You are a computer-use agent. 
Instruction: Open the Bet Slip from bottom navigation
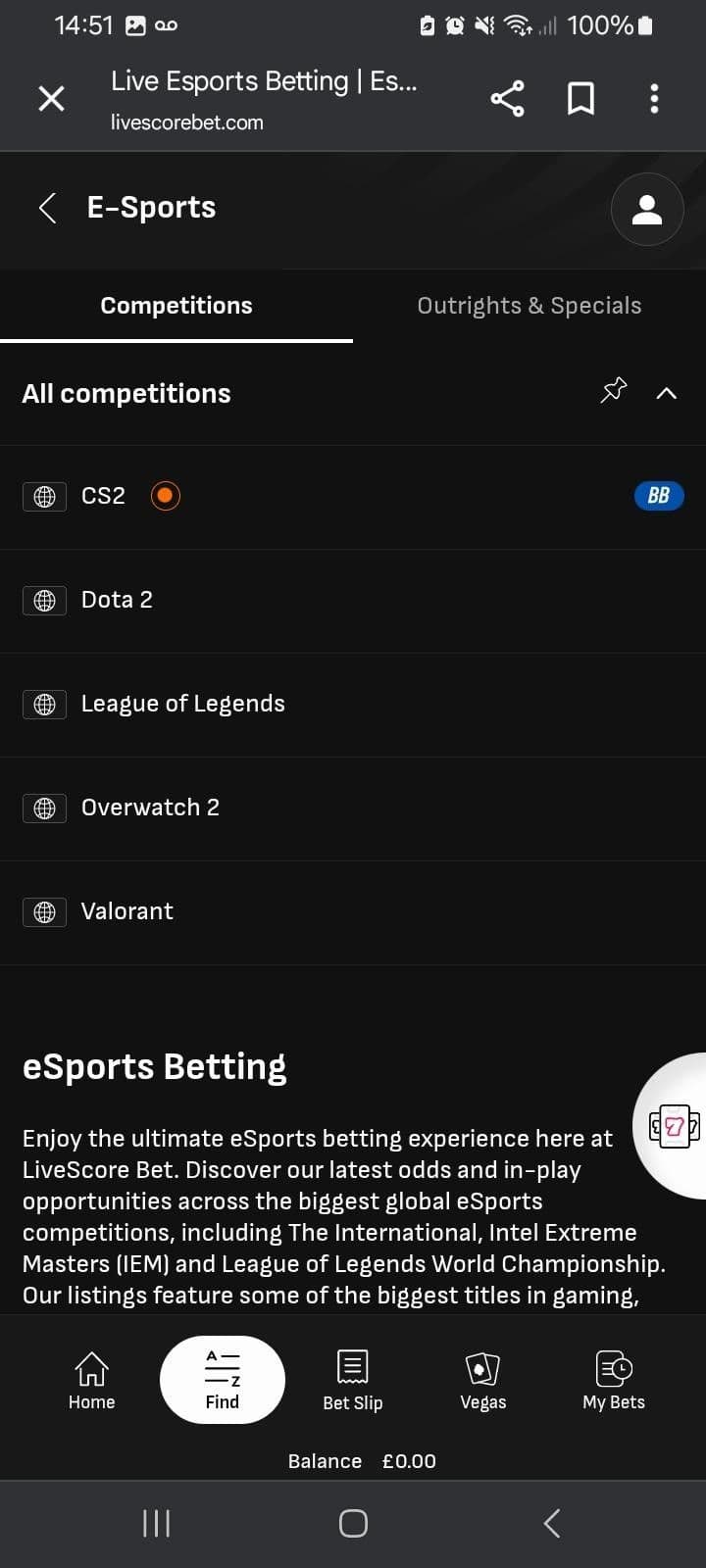(x=352, y=1379)
